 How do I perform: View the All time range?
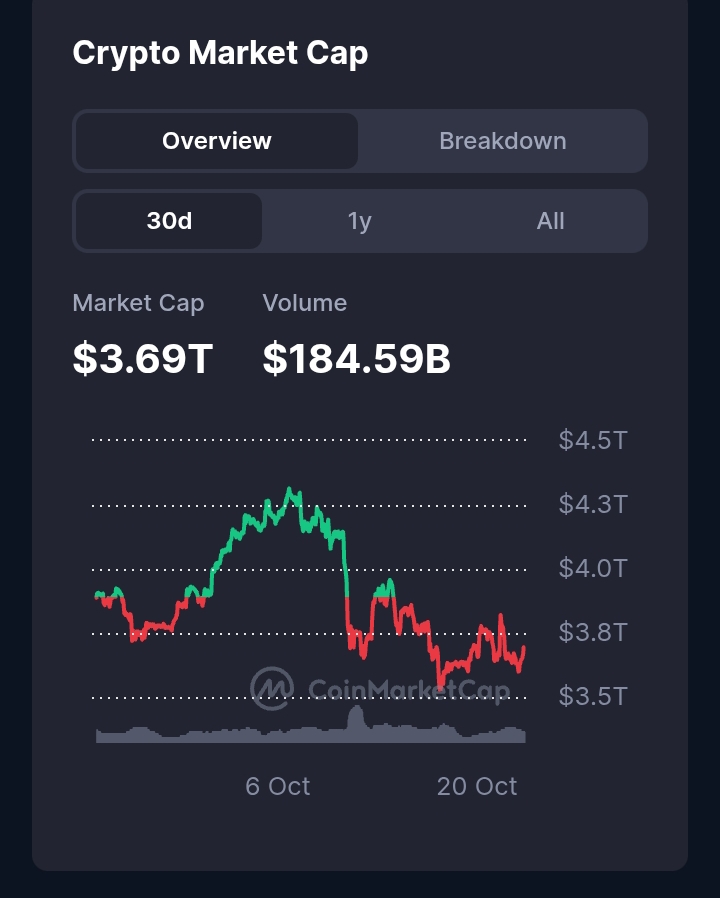(x=550, y=221)
